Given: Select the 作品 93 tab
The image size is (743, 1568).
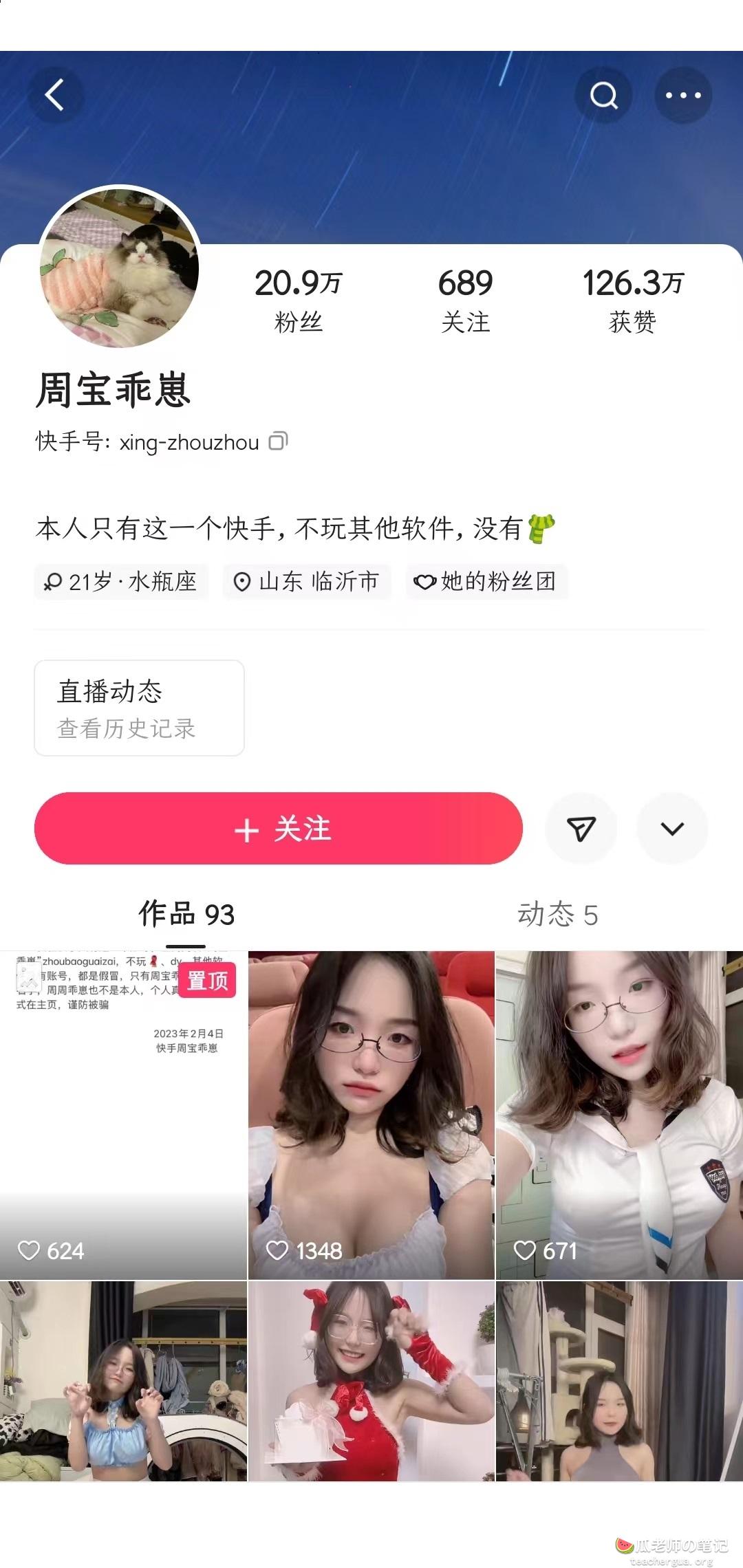Looking at the screenshot, I should [186, 915].
